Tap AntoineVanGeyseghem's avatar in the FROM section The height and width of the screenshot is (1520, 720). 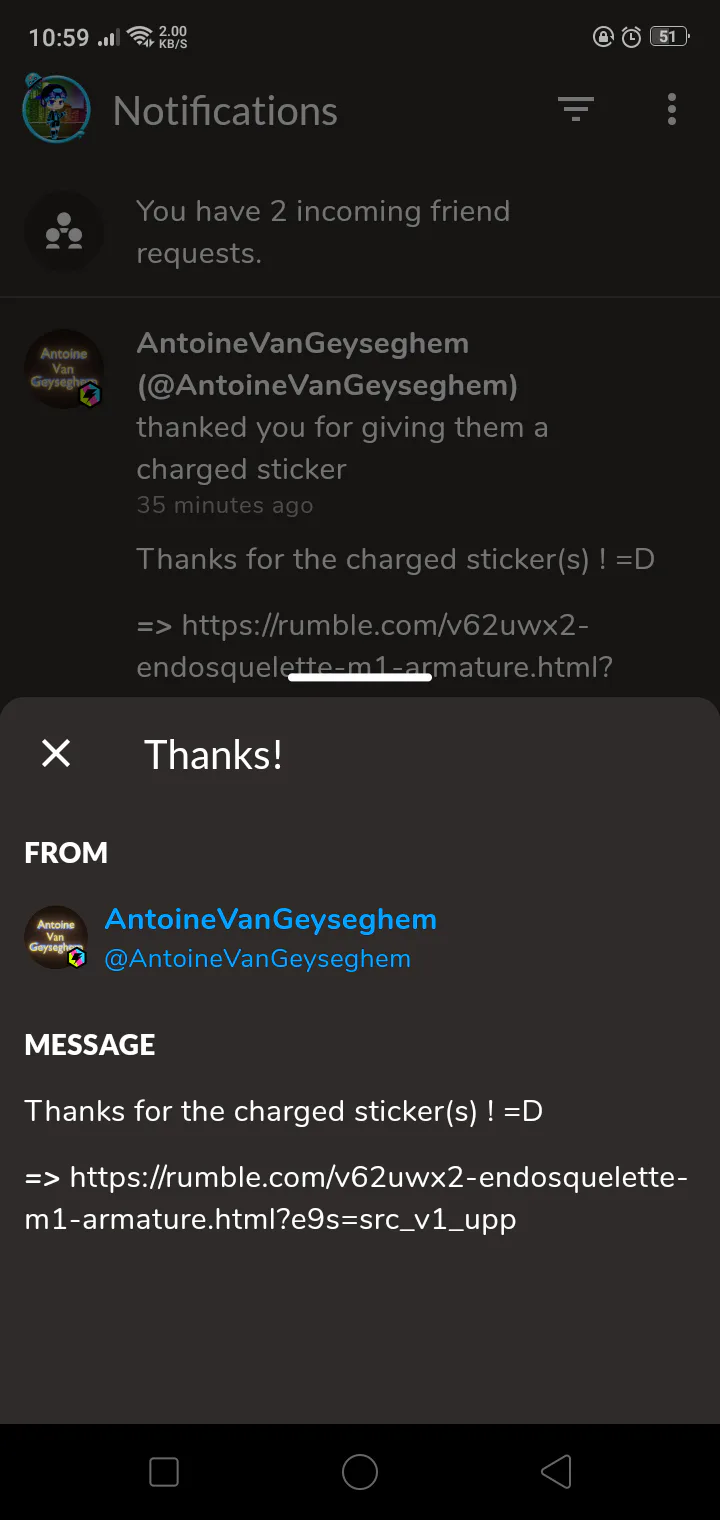click(x=56, y=938)
